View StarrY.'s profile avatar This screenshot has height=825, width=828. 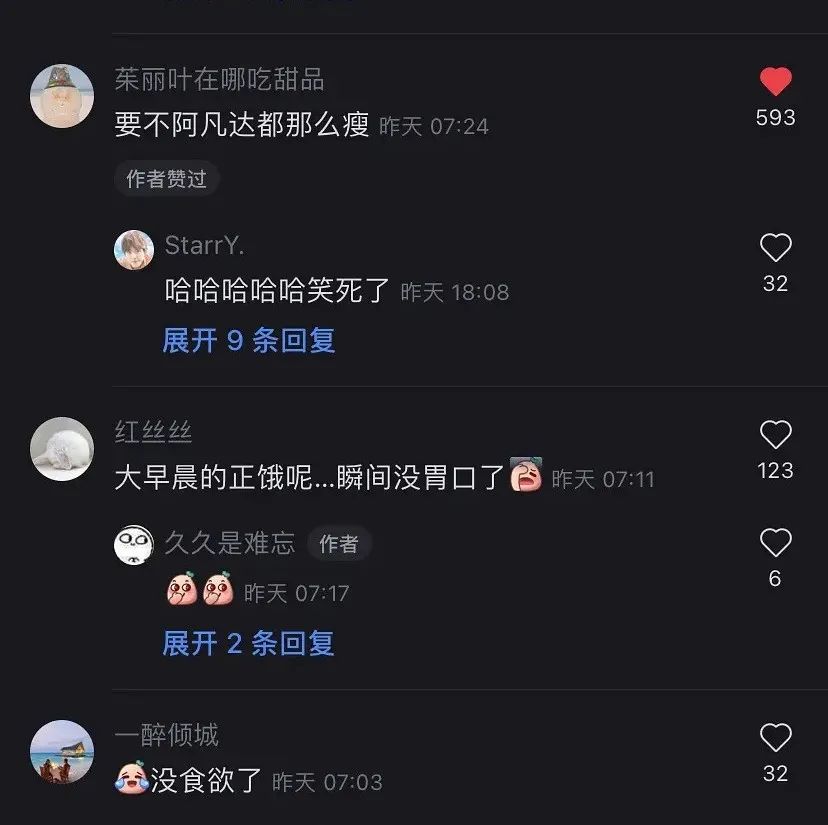[x=134, y=249]
